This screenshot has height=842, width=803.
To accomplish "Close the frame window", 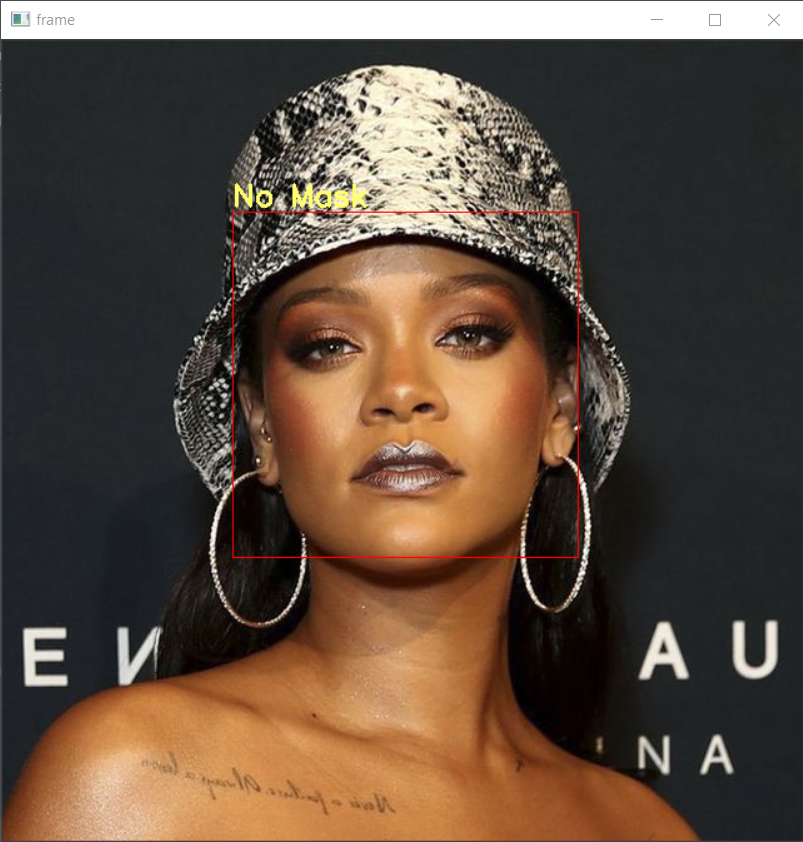I will [x=773, y=20].
